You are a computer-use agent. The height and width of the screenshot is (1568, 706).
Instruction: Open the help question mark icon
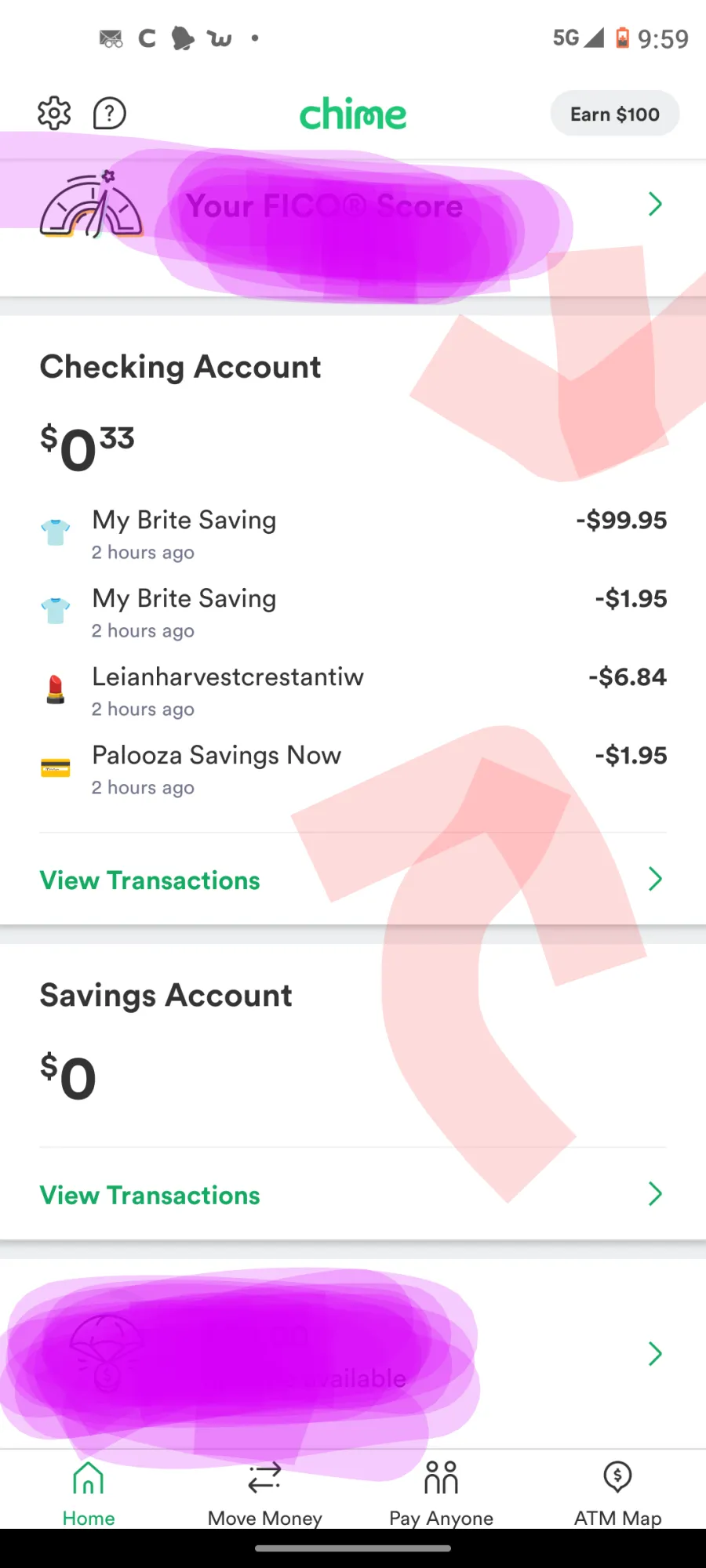pyautogui.click(x=110, y=114)
